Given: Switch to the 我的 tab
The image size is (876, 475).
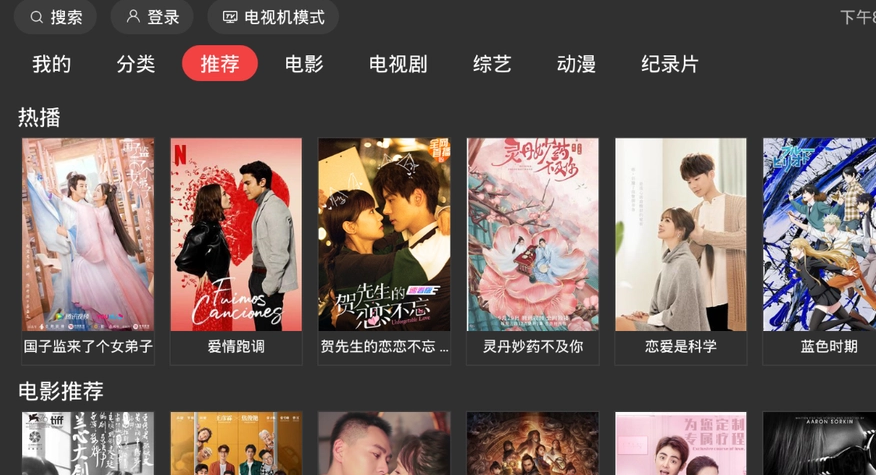Looking at the screenshot, I should (52, 64).
